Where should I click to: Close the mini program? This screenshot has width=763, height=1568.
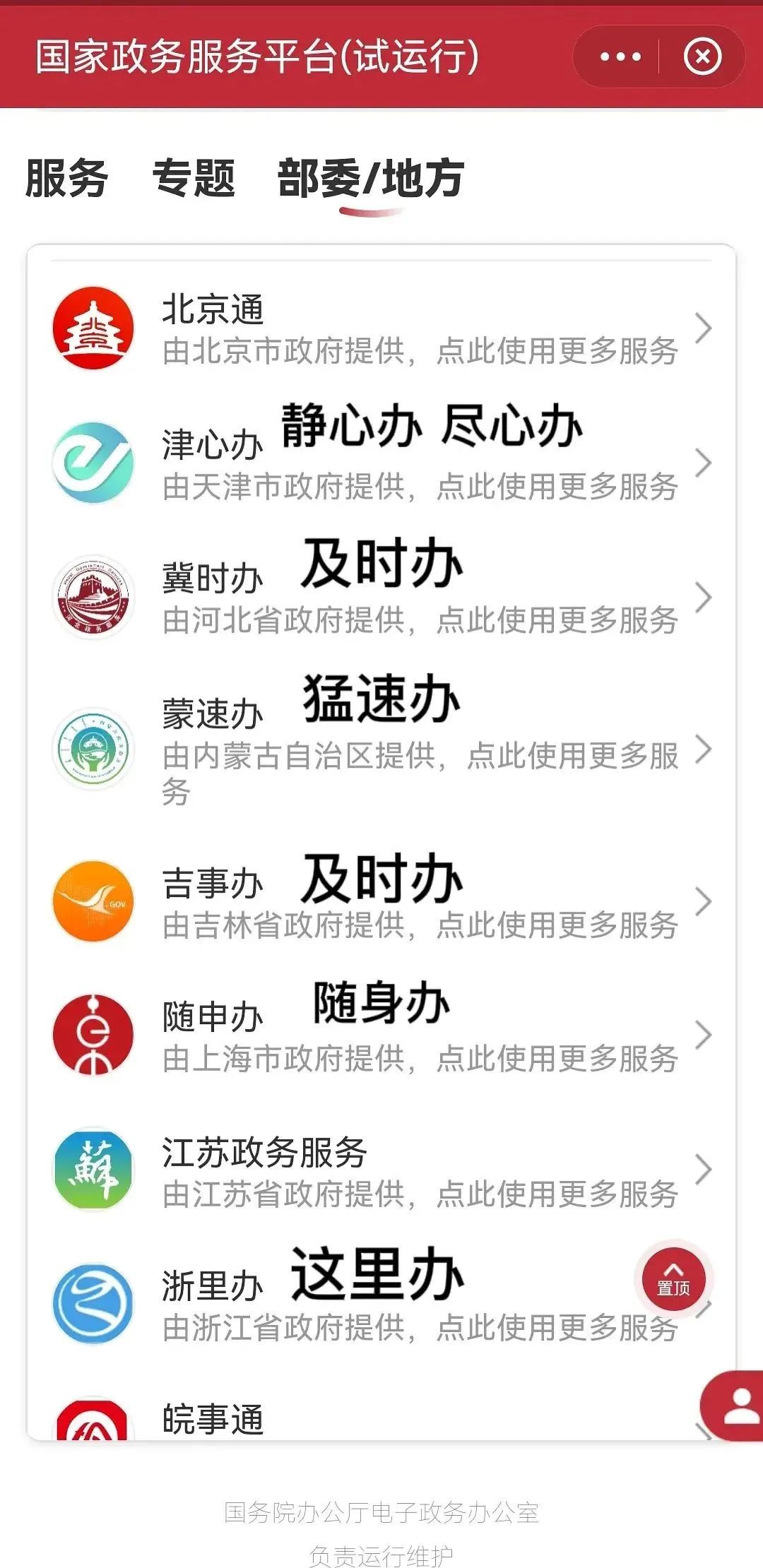[702, 57]
